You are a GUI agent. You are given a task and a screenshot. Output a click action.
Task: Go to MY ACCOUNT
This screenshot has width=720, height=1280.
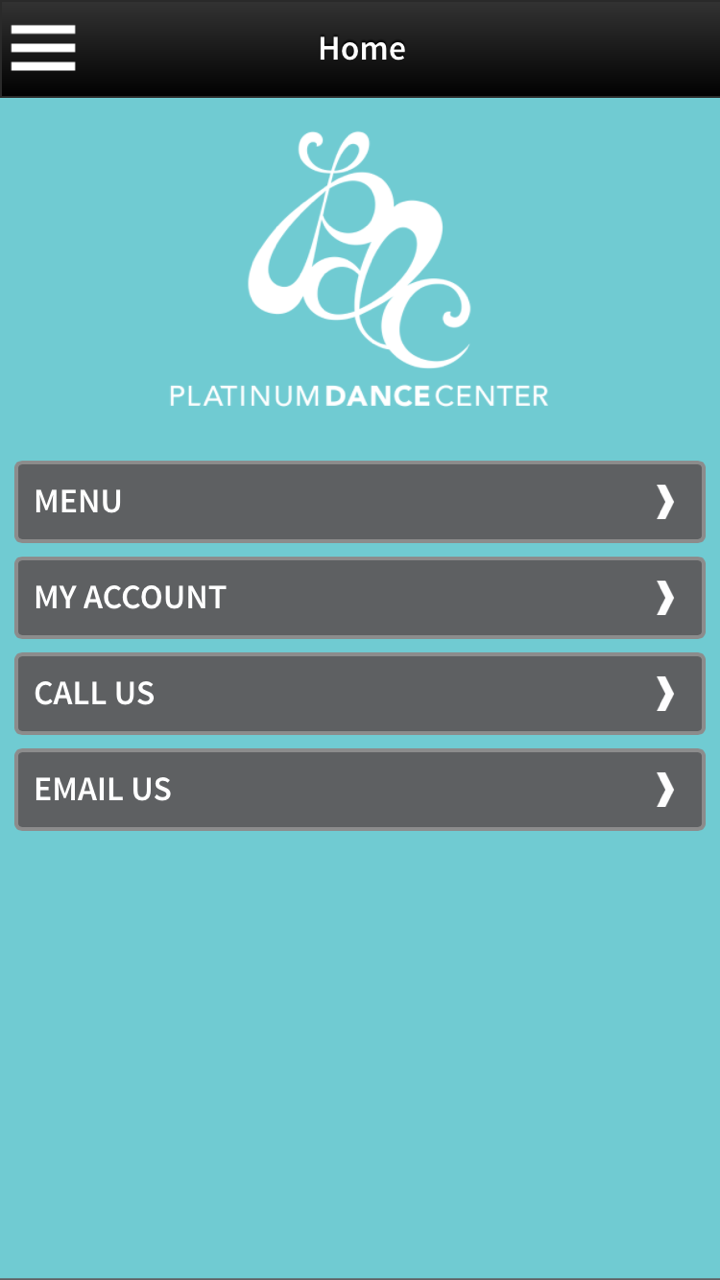pos(360,597)
